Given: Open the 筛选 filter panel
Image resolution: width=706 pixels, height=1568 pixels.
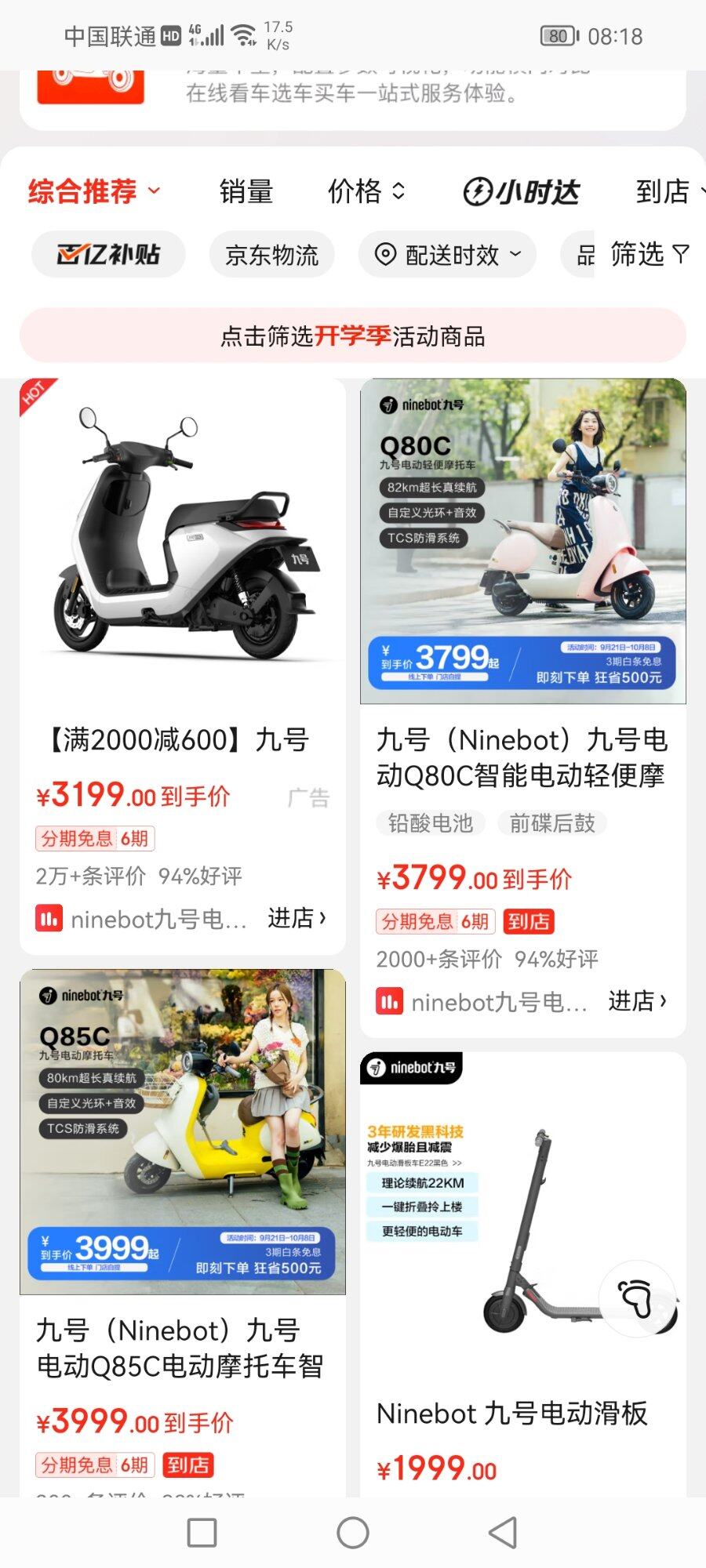Looking at the screenshot, I should point(650,255).
